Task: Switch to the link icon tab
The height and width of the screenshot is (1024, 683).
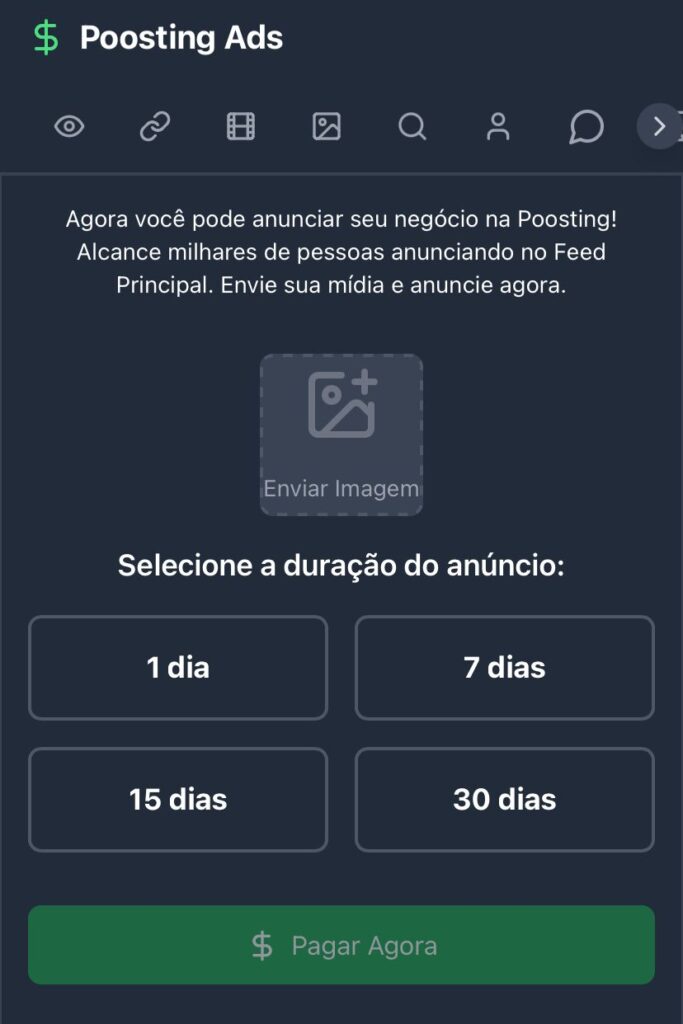Action: click(x=155, y=127)
